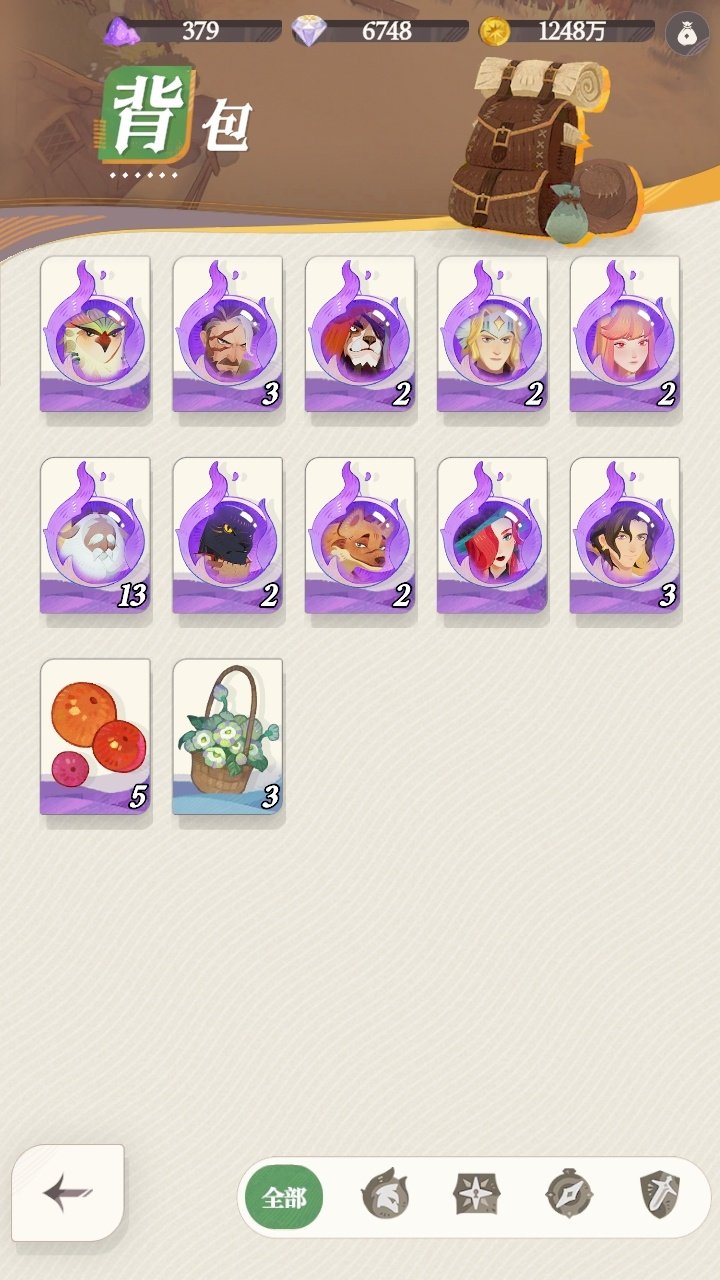
Task: Open the dark-haired man soul card
Action: pyautogui.click(x=625, y=535)
